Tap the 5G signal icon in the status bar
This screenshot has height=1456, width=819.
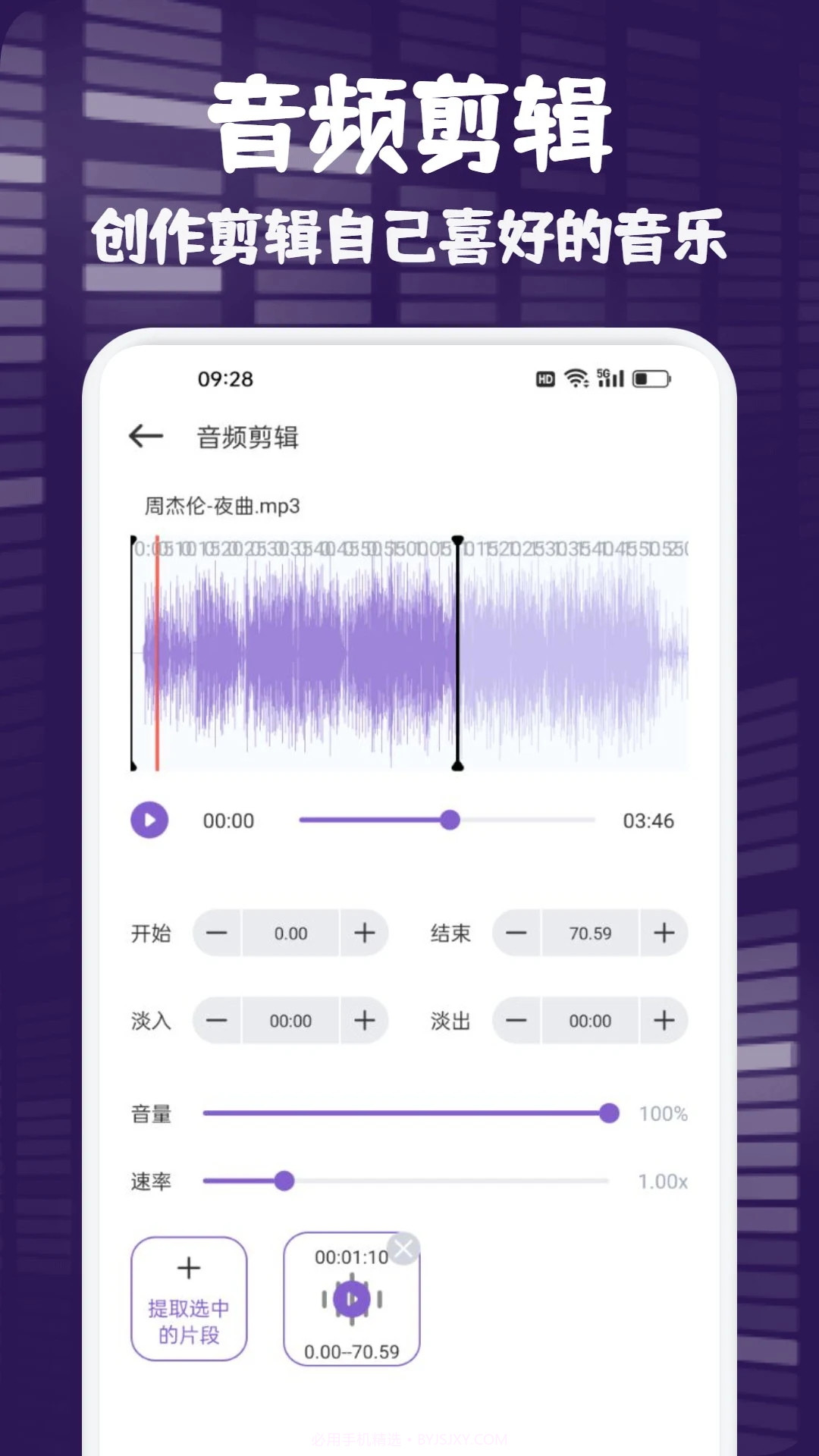tap(611, 377)
